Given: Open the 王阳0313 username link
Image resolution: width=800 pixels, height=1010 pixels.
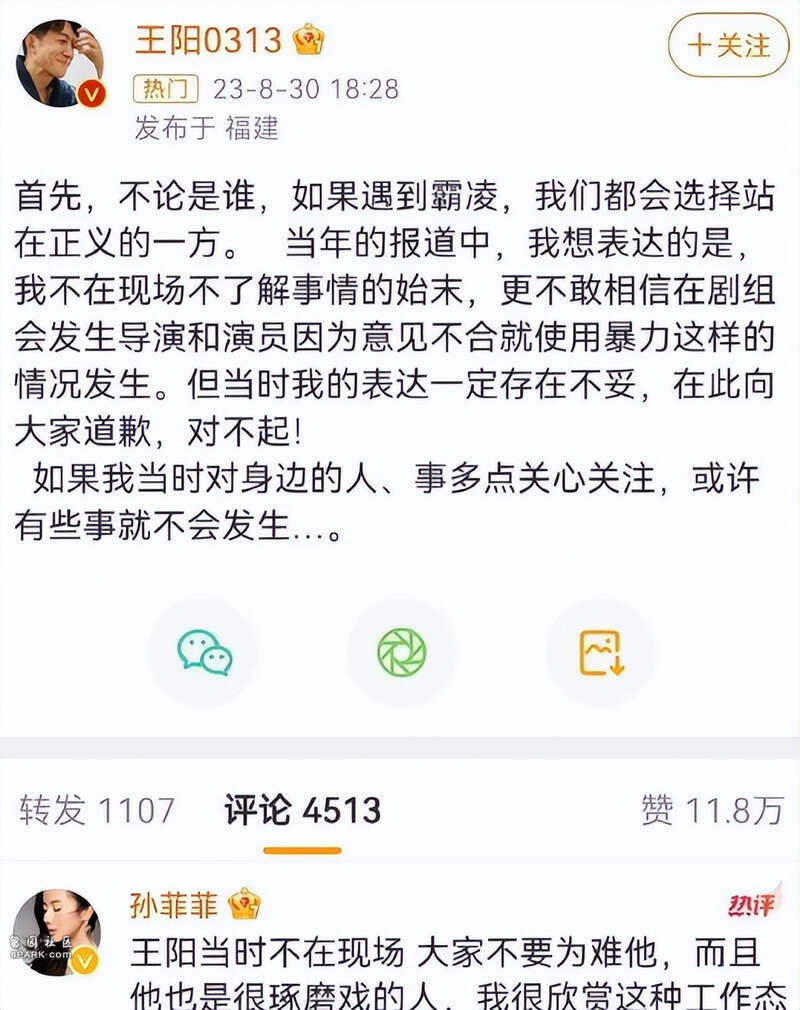Looking at the screenshot, I should pos(208,40).
